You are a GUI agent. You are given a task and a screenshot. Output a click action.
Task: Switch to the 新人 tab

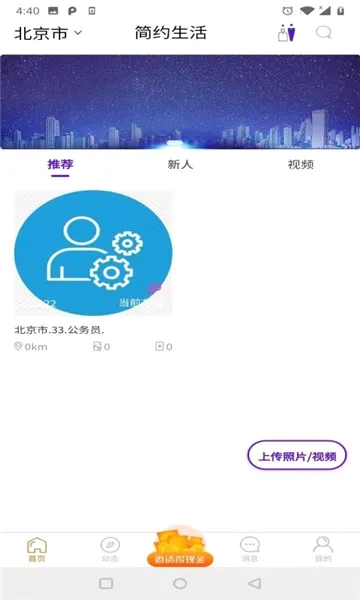coord(180,165)
